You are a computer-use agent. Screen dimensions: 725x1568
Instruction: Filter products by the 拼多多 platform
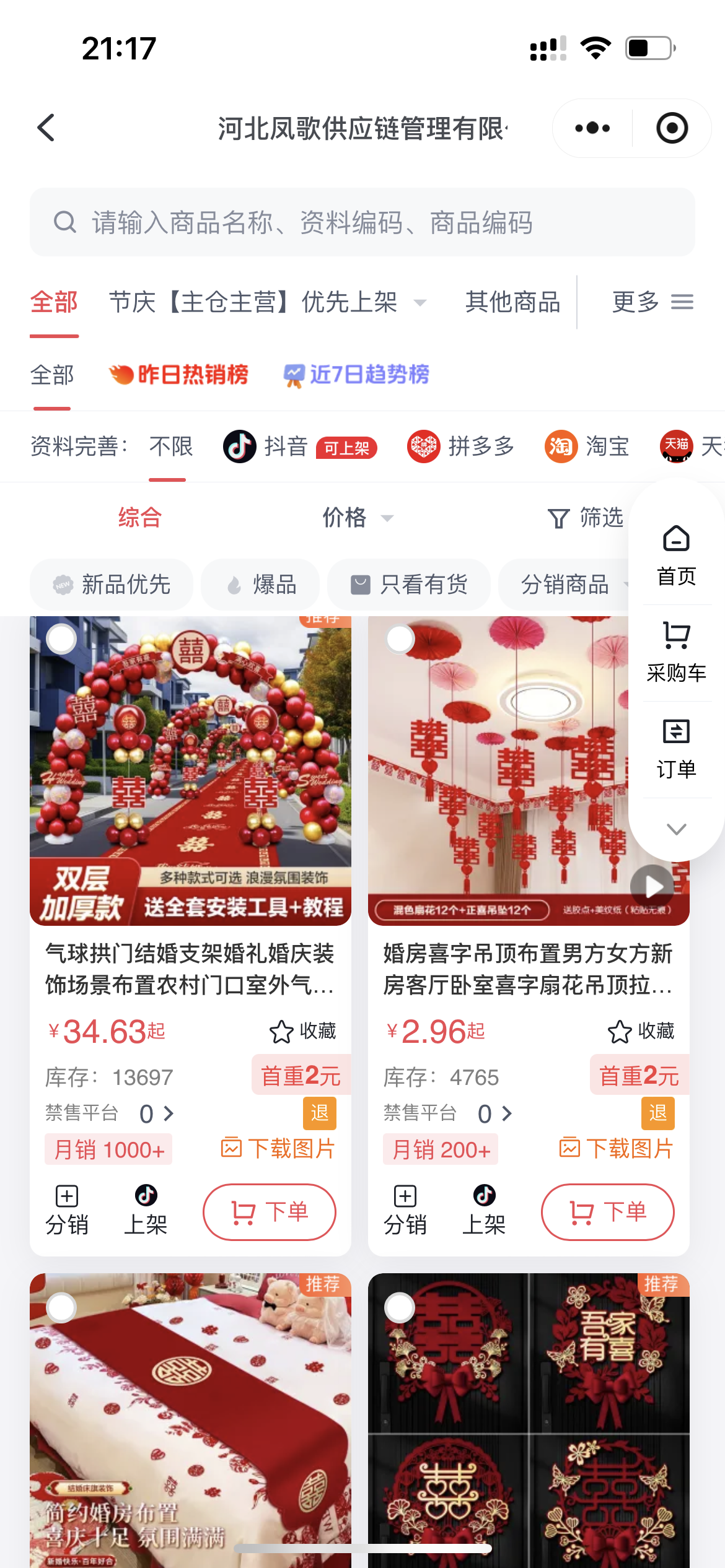[462, 446]
